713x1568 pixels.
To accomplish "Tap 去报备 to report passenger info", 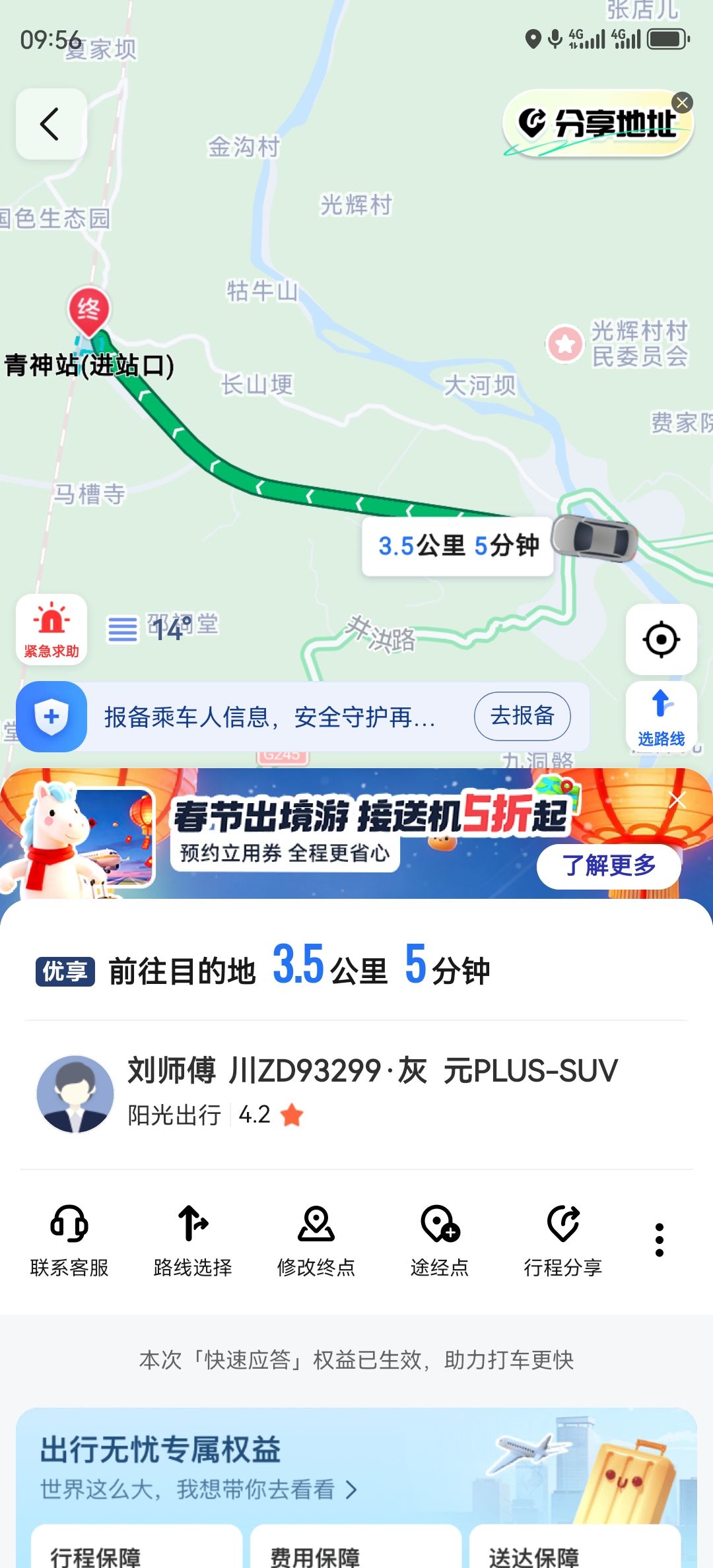I will (x=522, y=716).
